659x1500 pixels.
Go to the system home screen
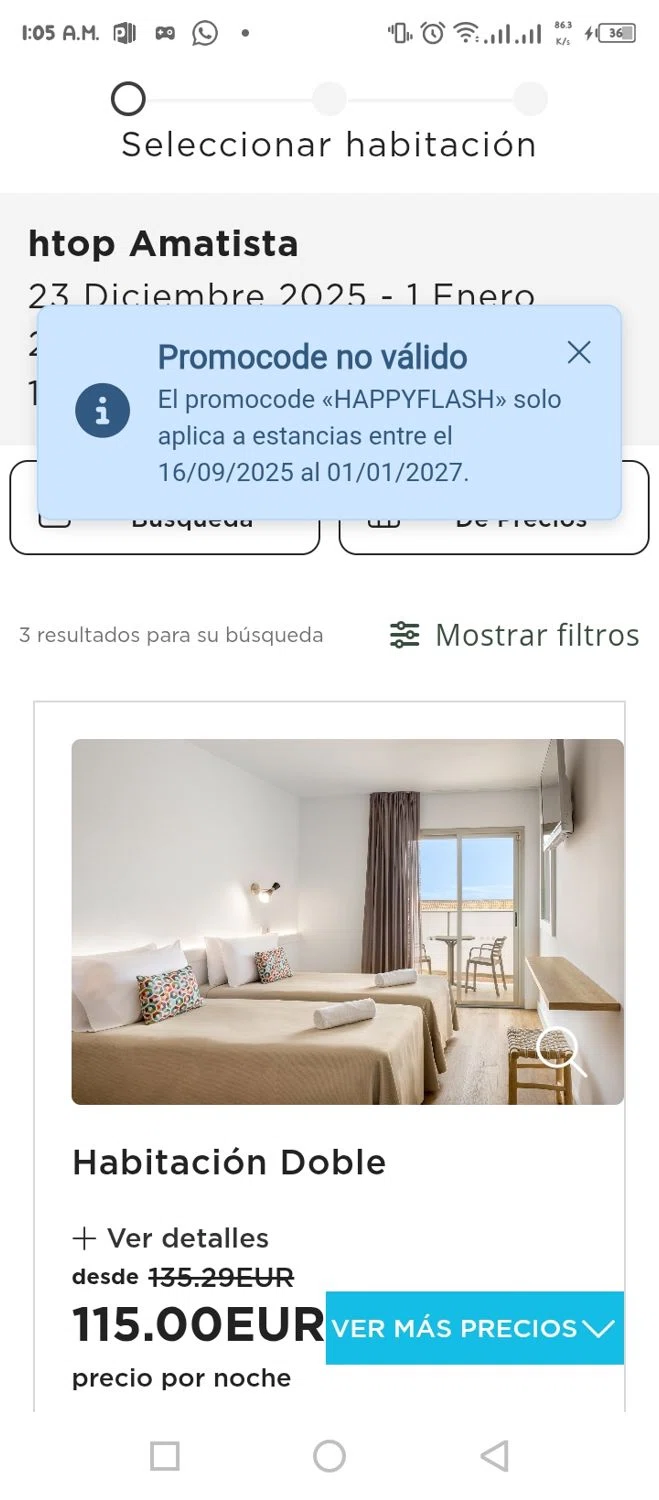coord(329,1456)
